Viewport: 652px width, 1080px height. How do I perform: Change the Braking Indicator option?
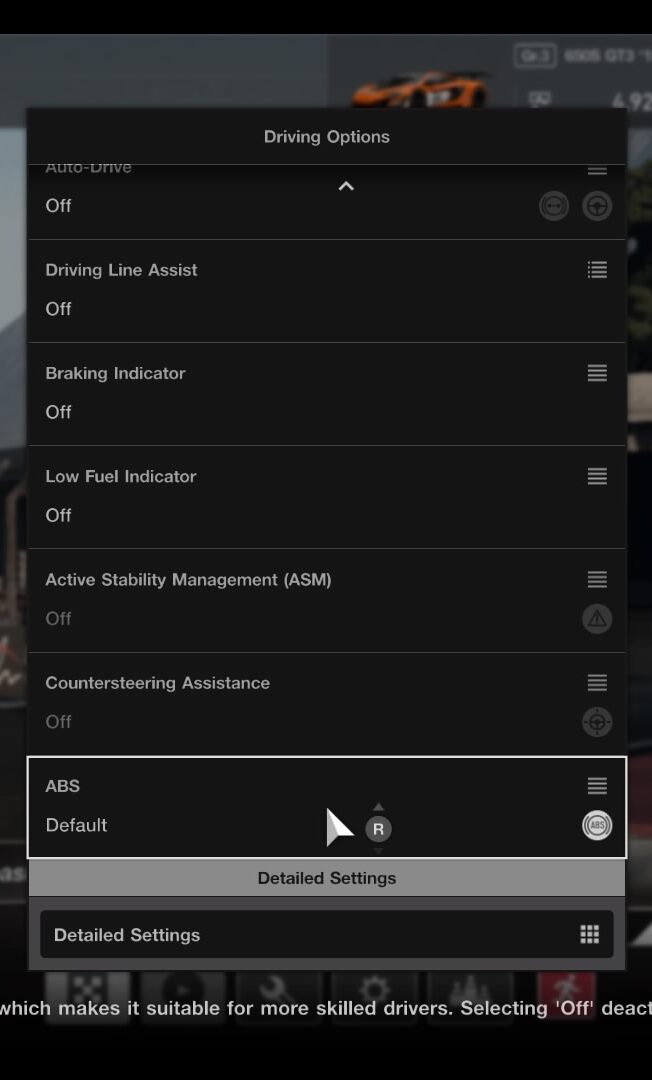[326, 393]
